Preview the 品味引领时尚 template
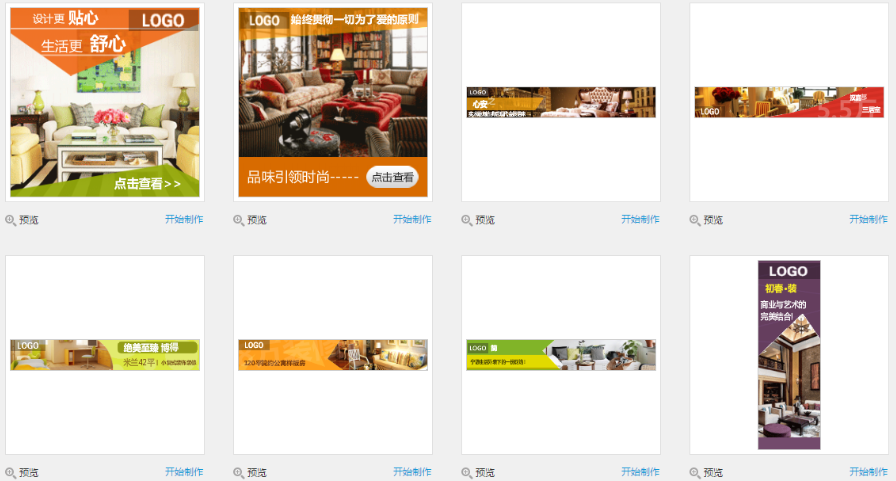896x481 pixels. 254,220
